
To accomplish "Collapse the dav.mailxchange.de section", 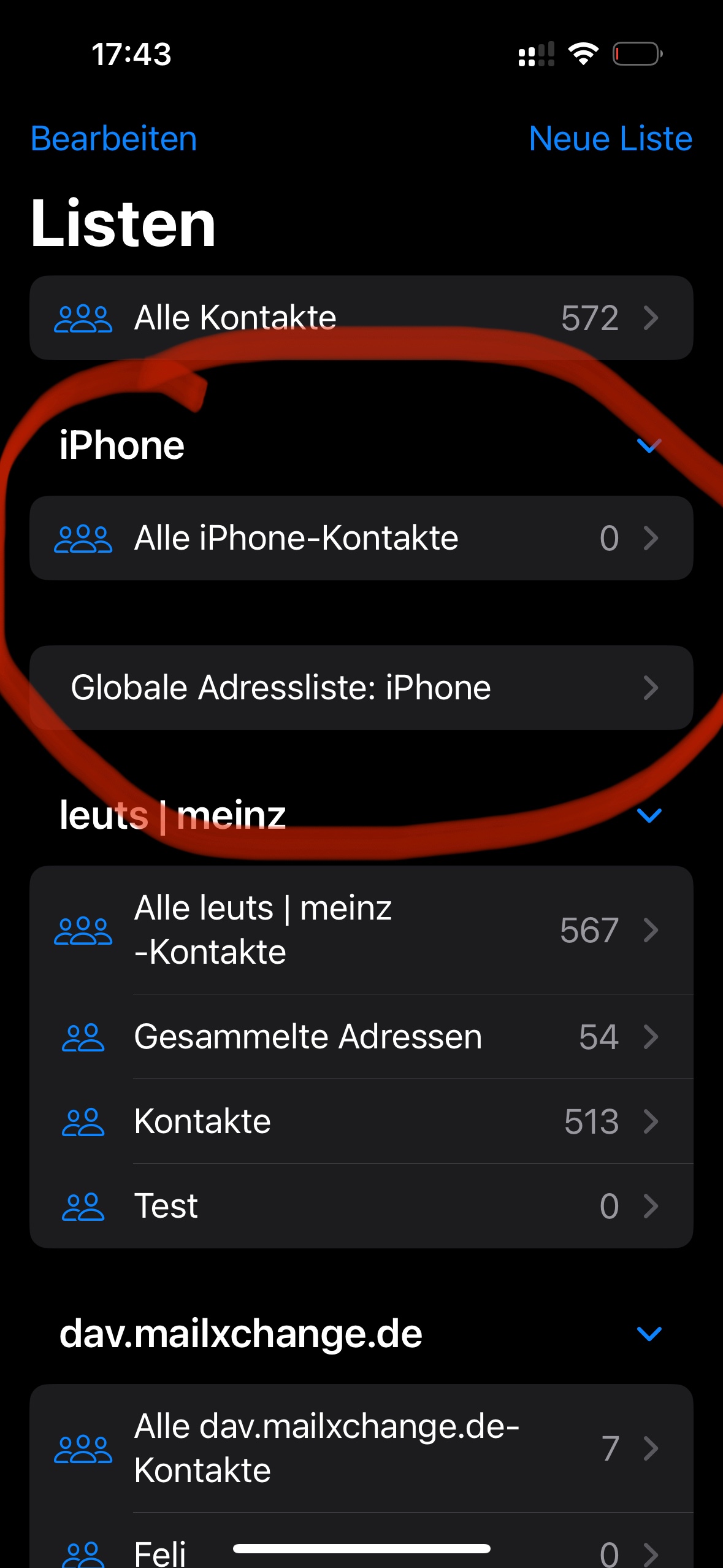I will (x=649, y=1334).
